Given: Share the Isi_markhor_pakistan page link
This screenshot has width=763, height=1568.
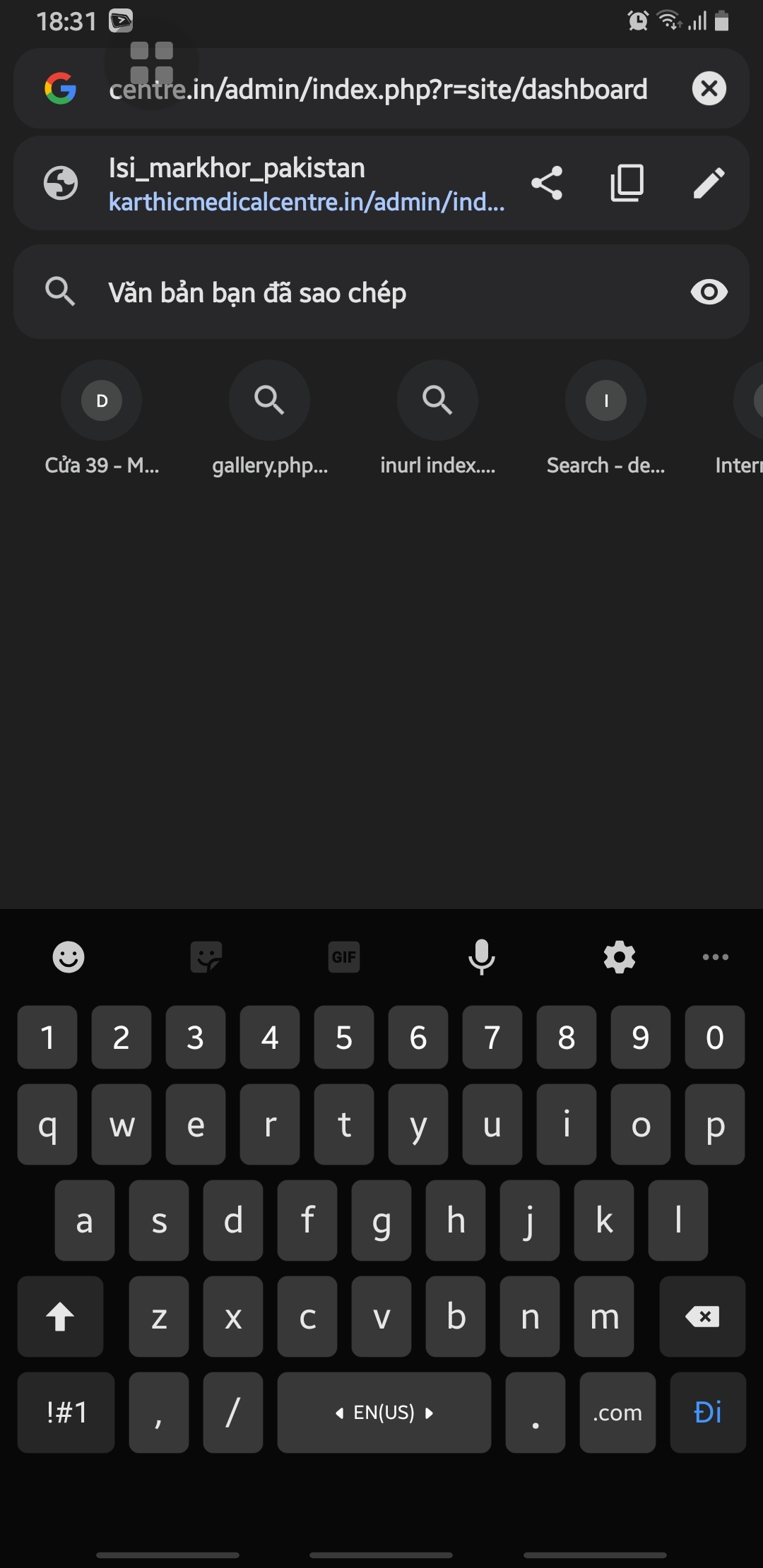Looking at the screenshot, I should (547, 184).
